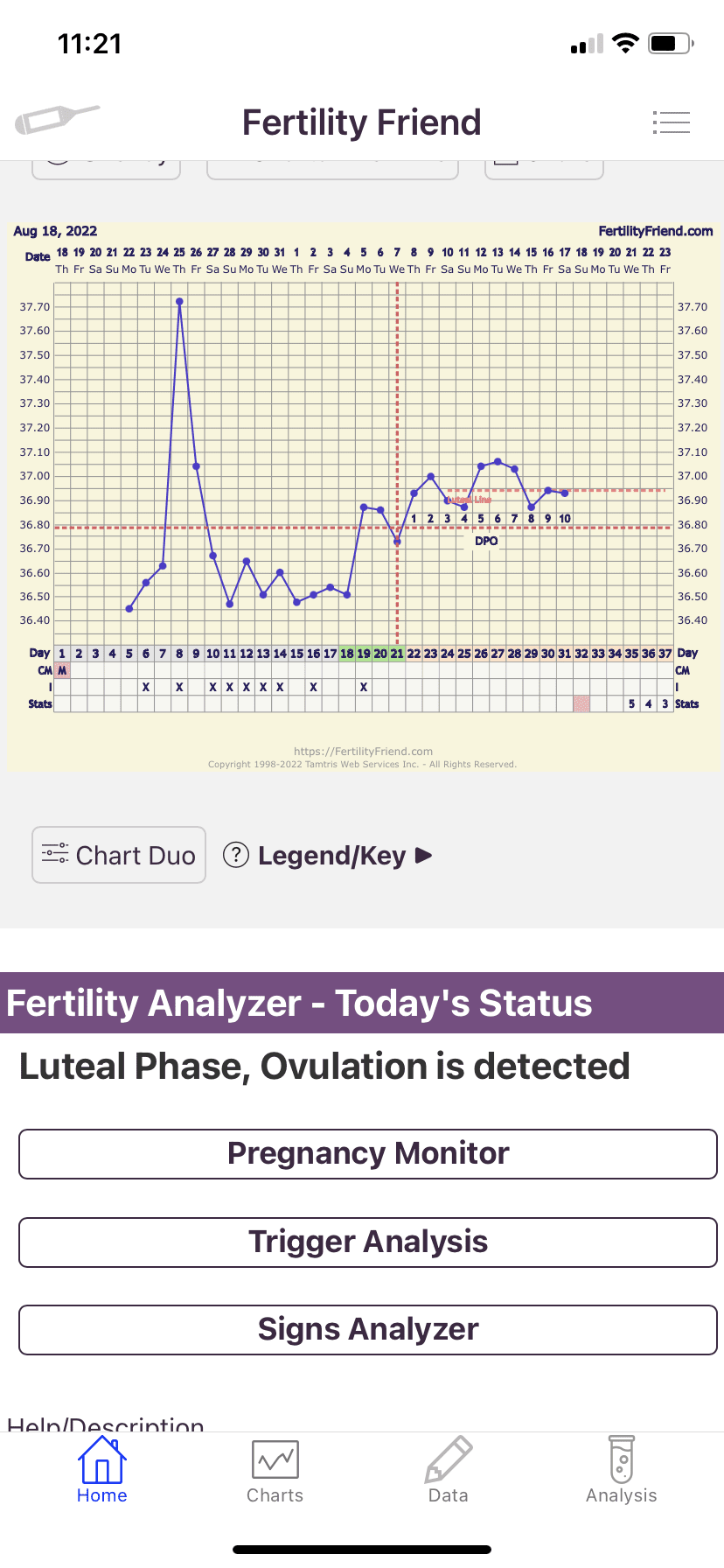Viewport: 724px width, 1568px height.
Task: Open the thermometer icon in header
Action: pyautogui.click(x=57, y=119)
